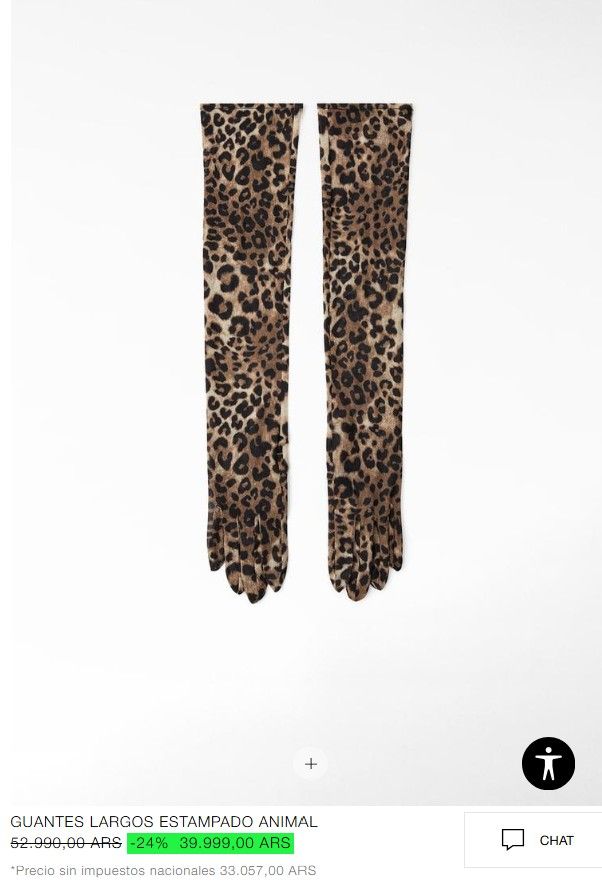The image size is (602, 894).
Task: Tap the plus icon below the gloves
Action: pos(310,764)
